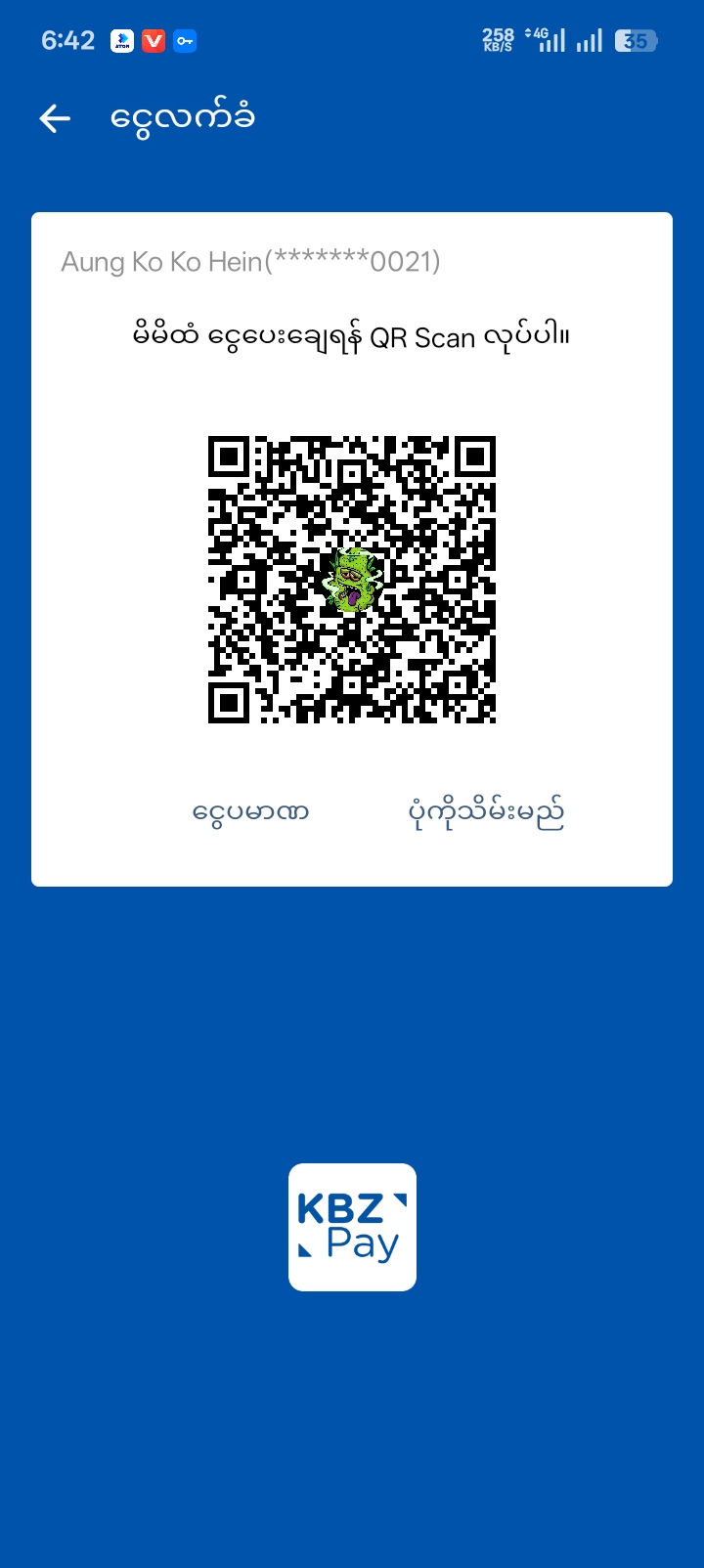Tap ငွေပမာဏ to set an amount
Viewport: 704px width, 1568px height.
pos(250,811)
